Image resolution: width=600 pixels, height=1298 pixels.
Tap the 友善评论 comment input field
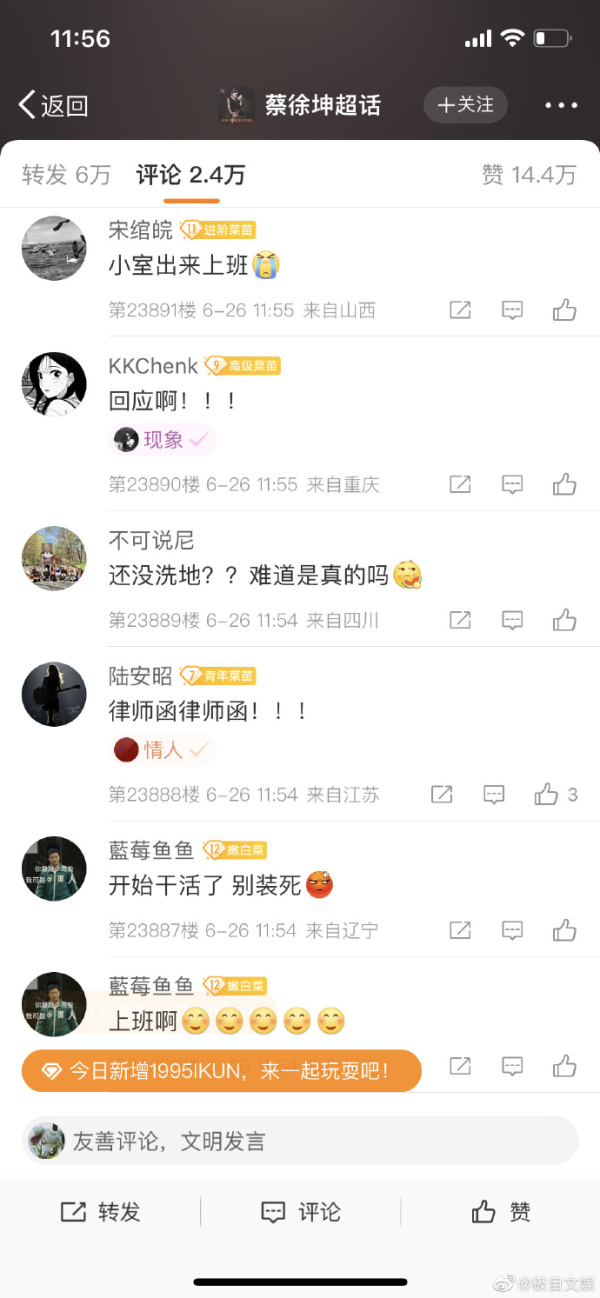(300, 1141)
